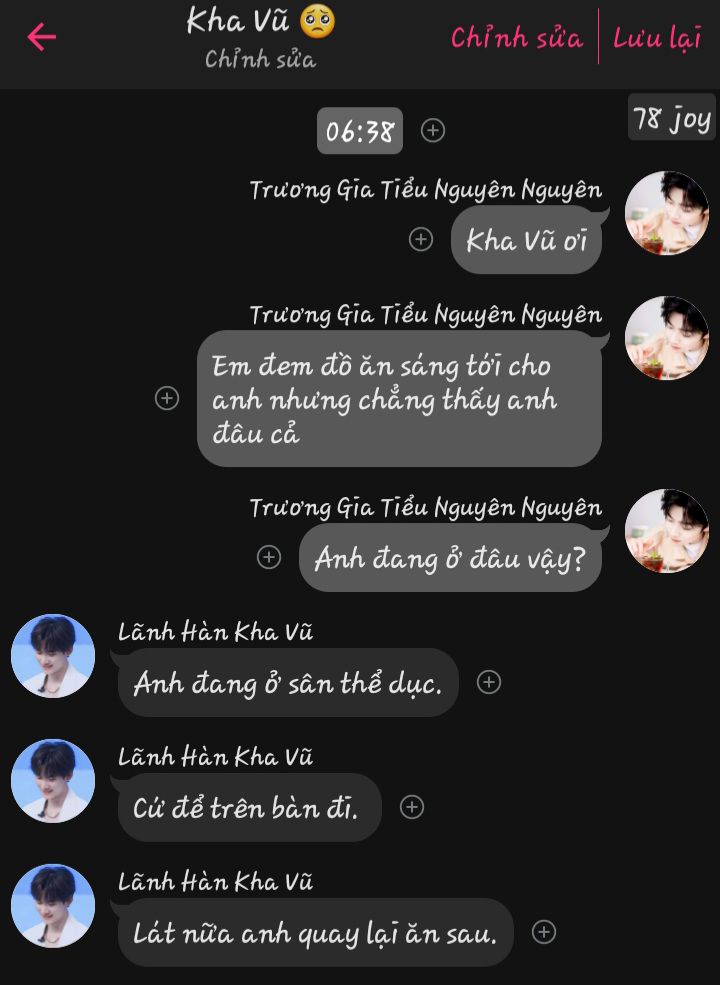Screen dimensions: 720x985
Task: Tap the plus beside "Lát nữa anh quay lại ăn sau."
Action: point(543,932)
